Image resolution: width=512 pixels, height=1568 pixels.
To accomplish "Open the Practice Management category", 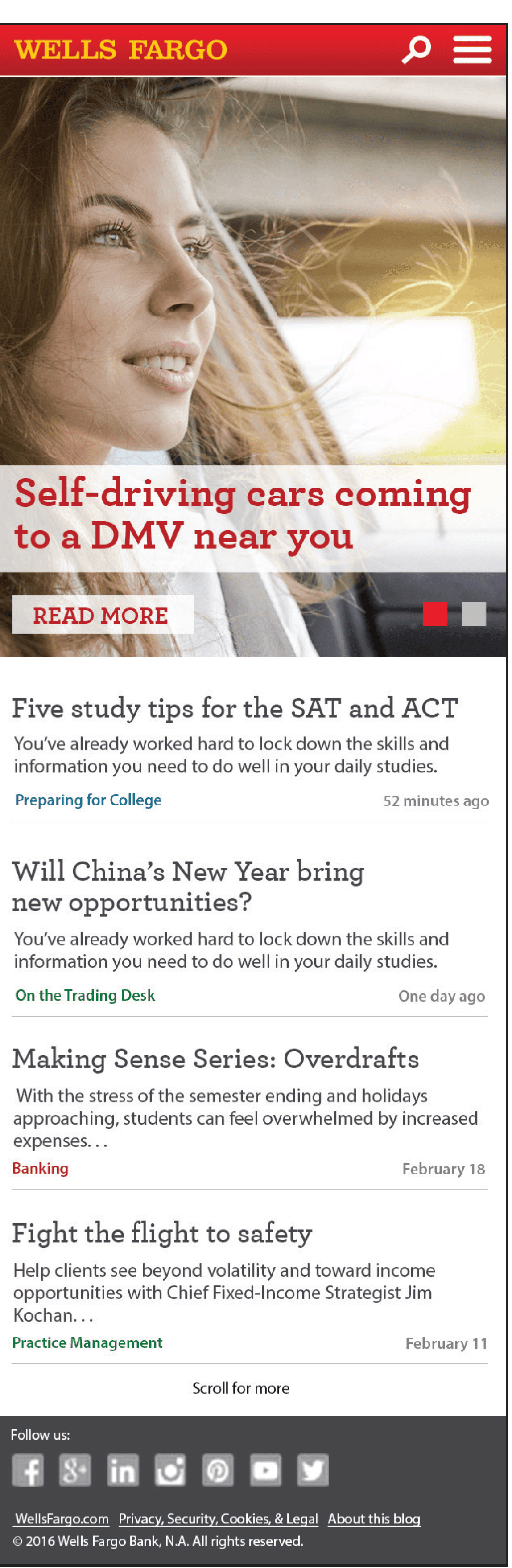I will tap(87, 1342).
